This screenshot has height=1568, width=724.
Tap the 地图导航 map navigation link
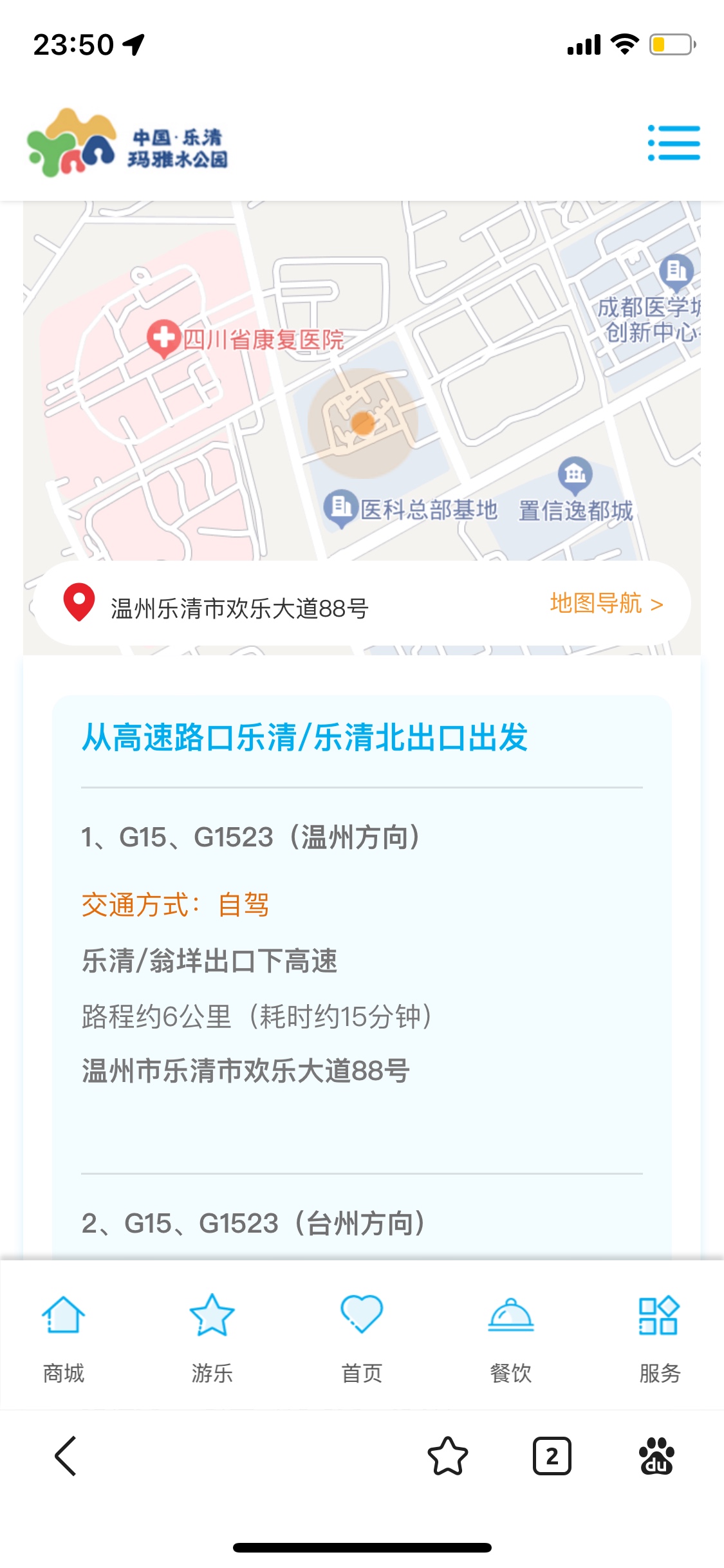coord(606,604)
